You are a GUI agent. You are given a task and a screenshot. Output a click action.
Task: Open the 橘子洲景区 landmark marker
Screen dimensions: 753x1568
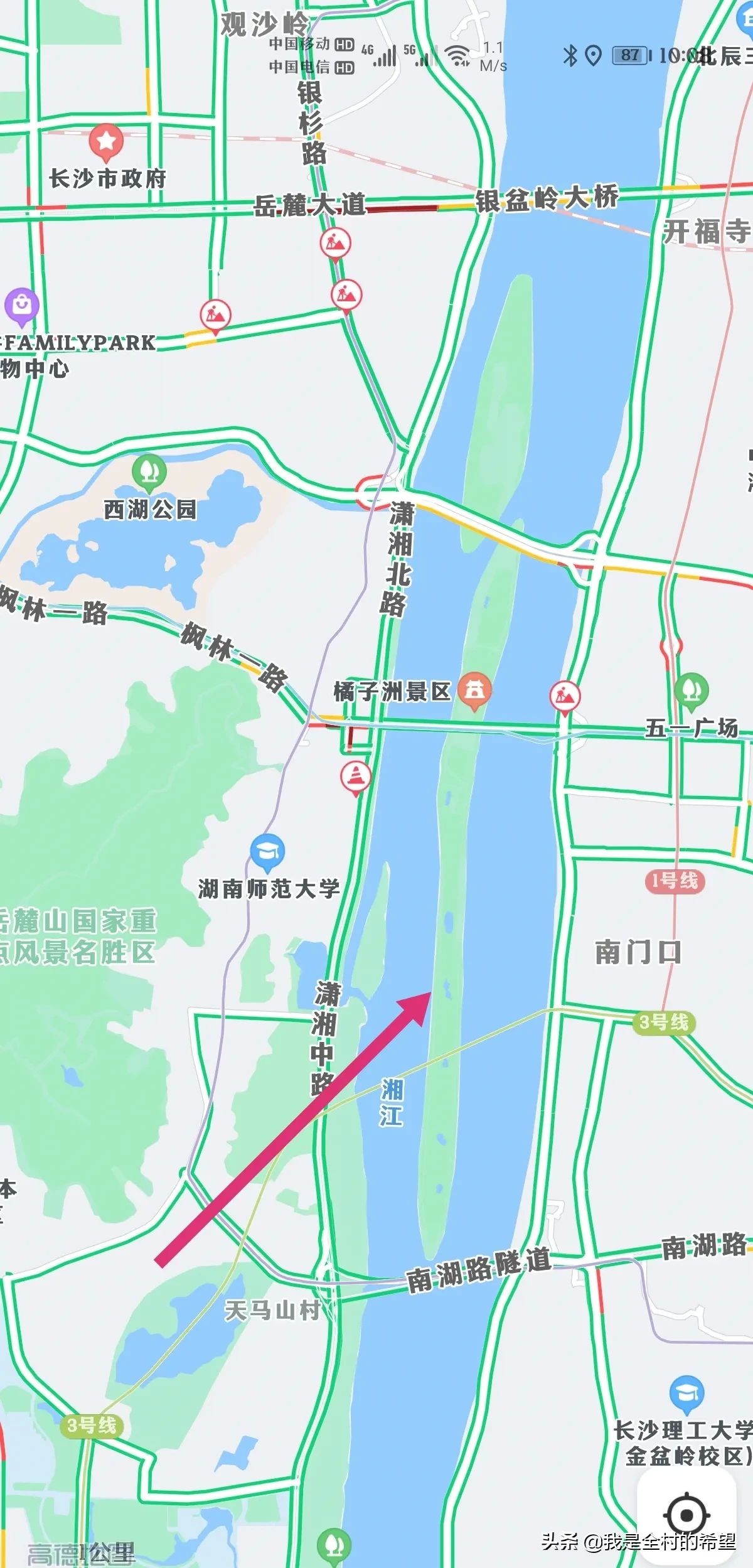pyautogui.click(x=474, y=690)
